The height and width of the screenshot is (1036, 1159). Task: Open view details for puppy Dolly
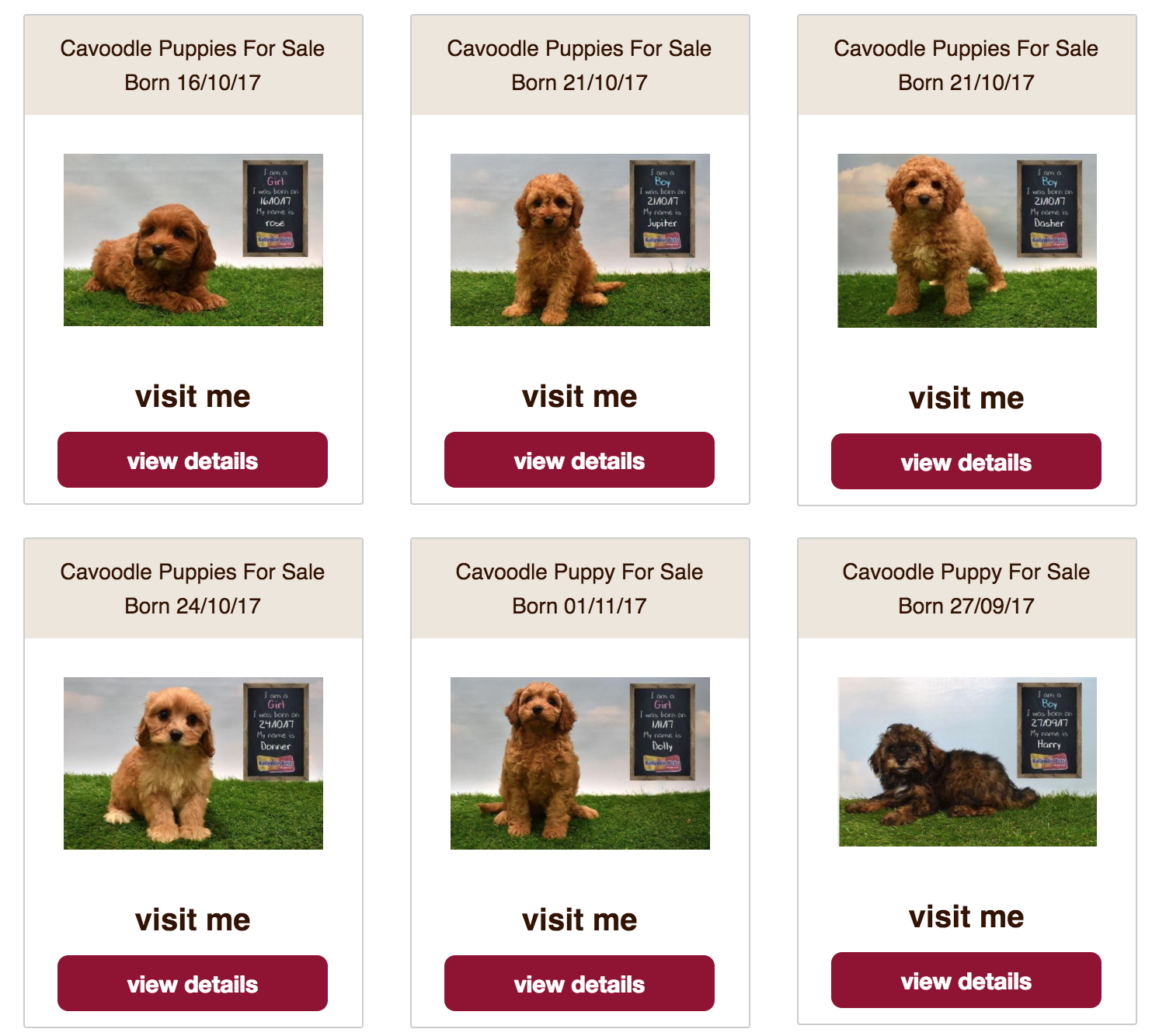tap(579, 983)
